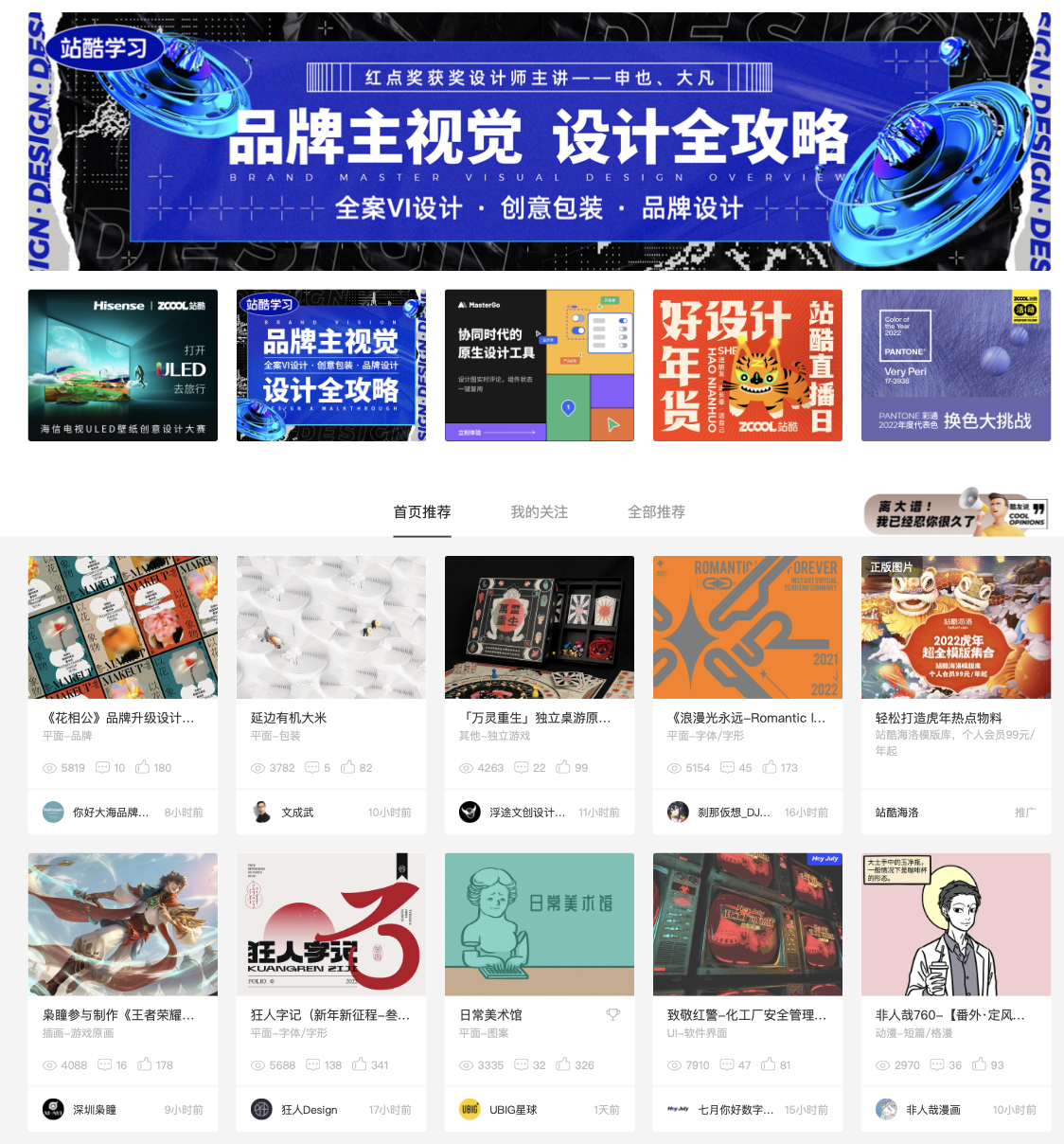Screen dimensions: 1064x1144
Task: Open the 轻松打造虎年热点物料 promoted card
Action: coord(955,627)
